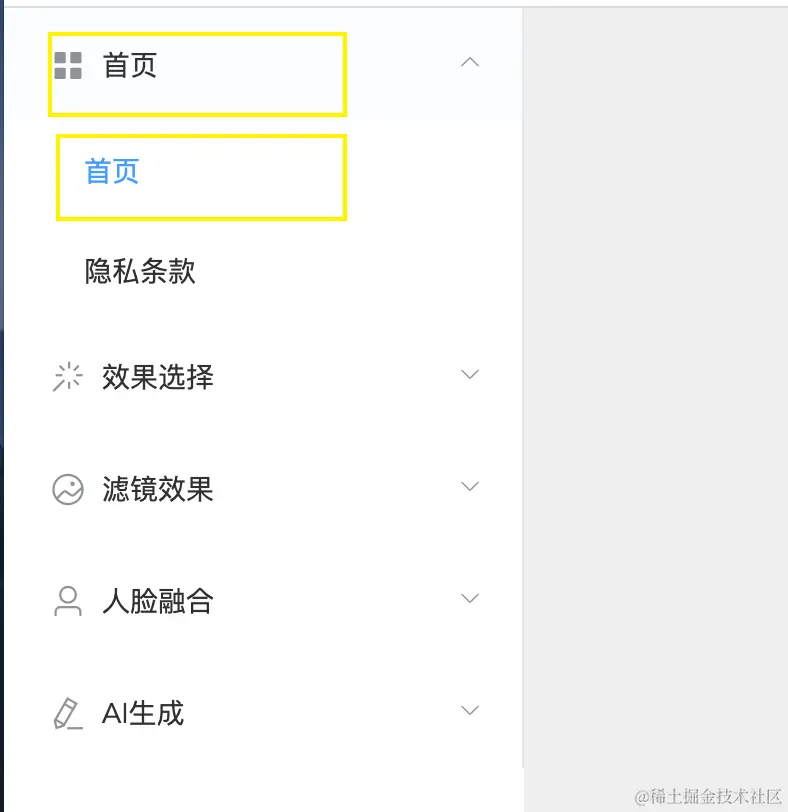Open 隐私条款 submenu item
Screen dimensions: 788x812
[140, 272]
